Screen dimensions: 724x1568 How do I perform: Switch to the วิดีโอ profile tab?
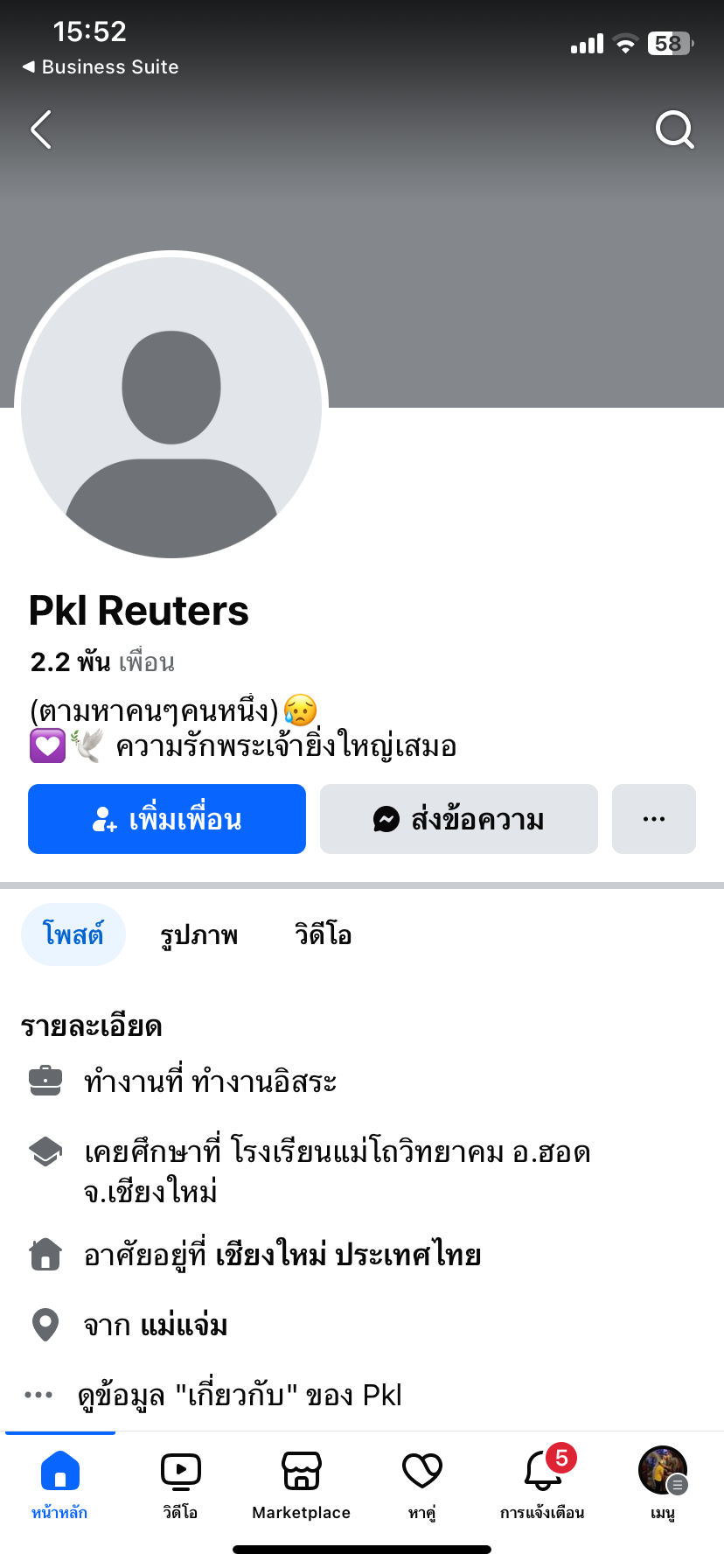tap(323, 934)
